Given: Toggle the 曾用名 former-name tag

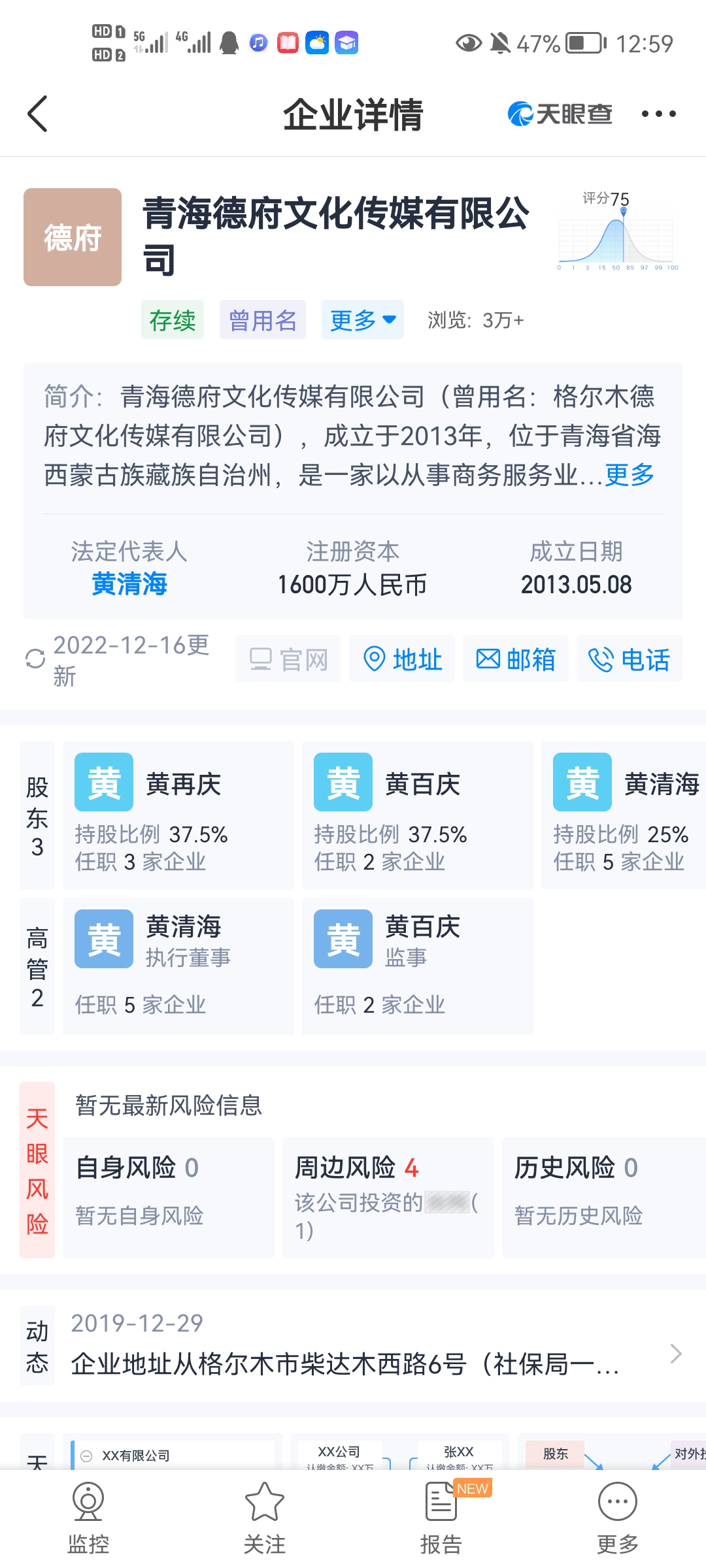Looking at the screenshot, I should click(x=263, y=319).
